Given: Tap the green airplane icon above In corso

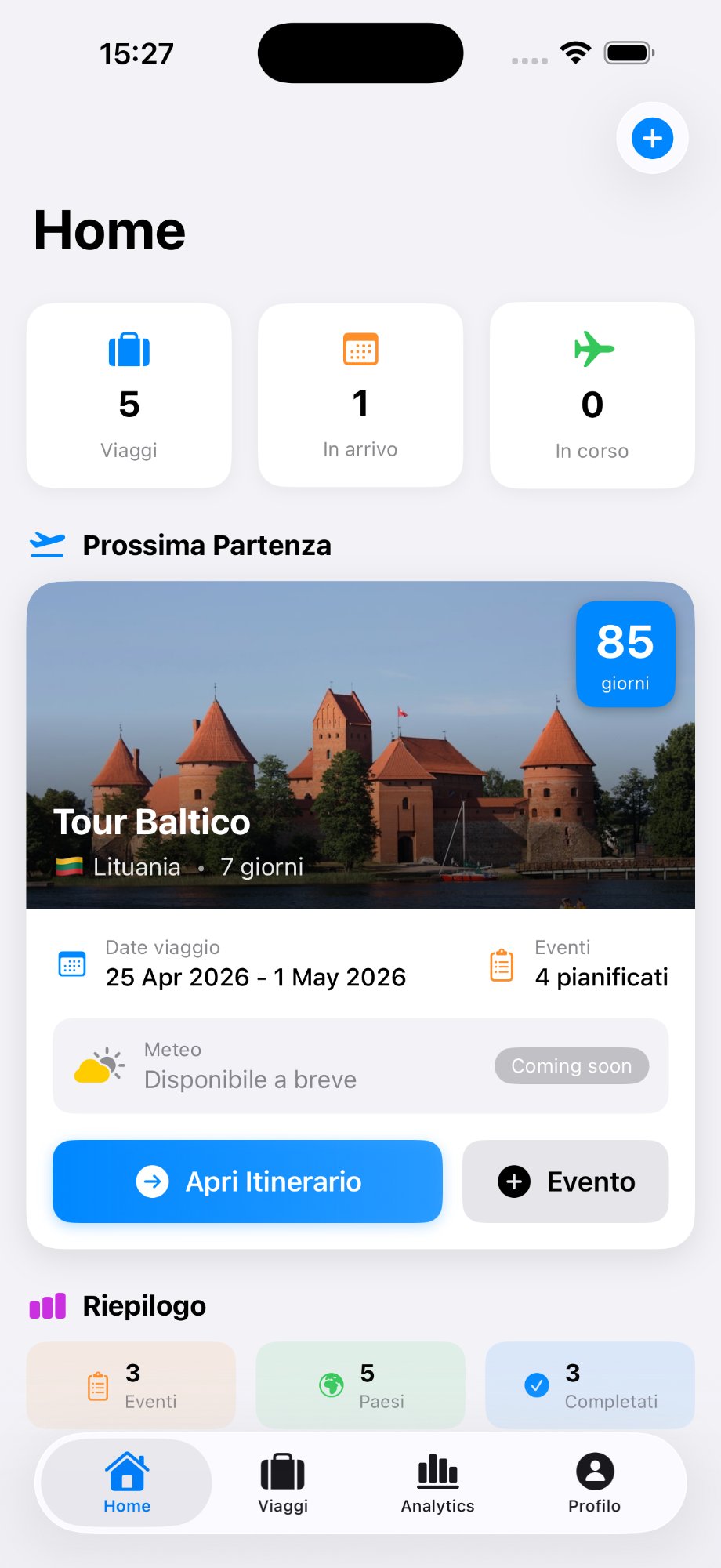Looking at the screenshot, I should click(x=592, y=350).
